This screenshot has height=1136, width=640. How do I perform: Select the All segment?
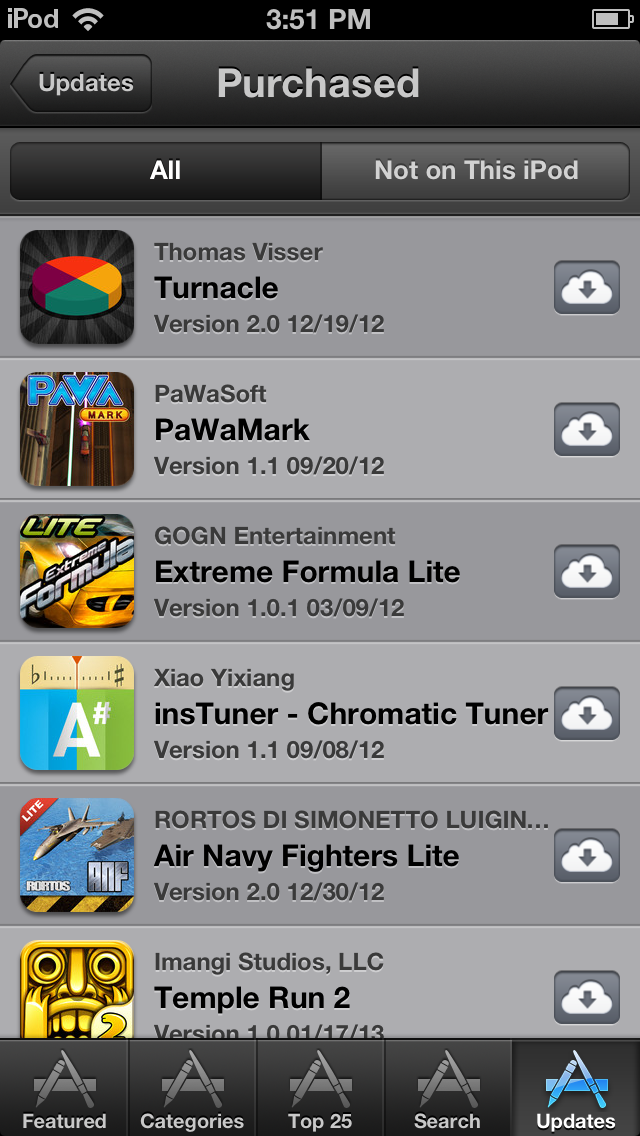[x=166, y=171]
